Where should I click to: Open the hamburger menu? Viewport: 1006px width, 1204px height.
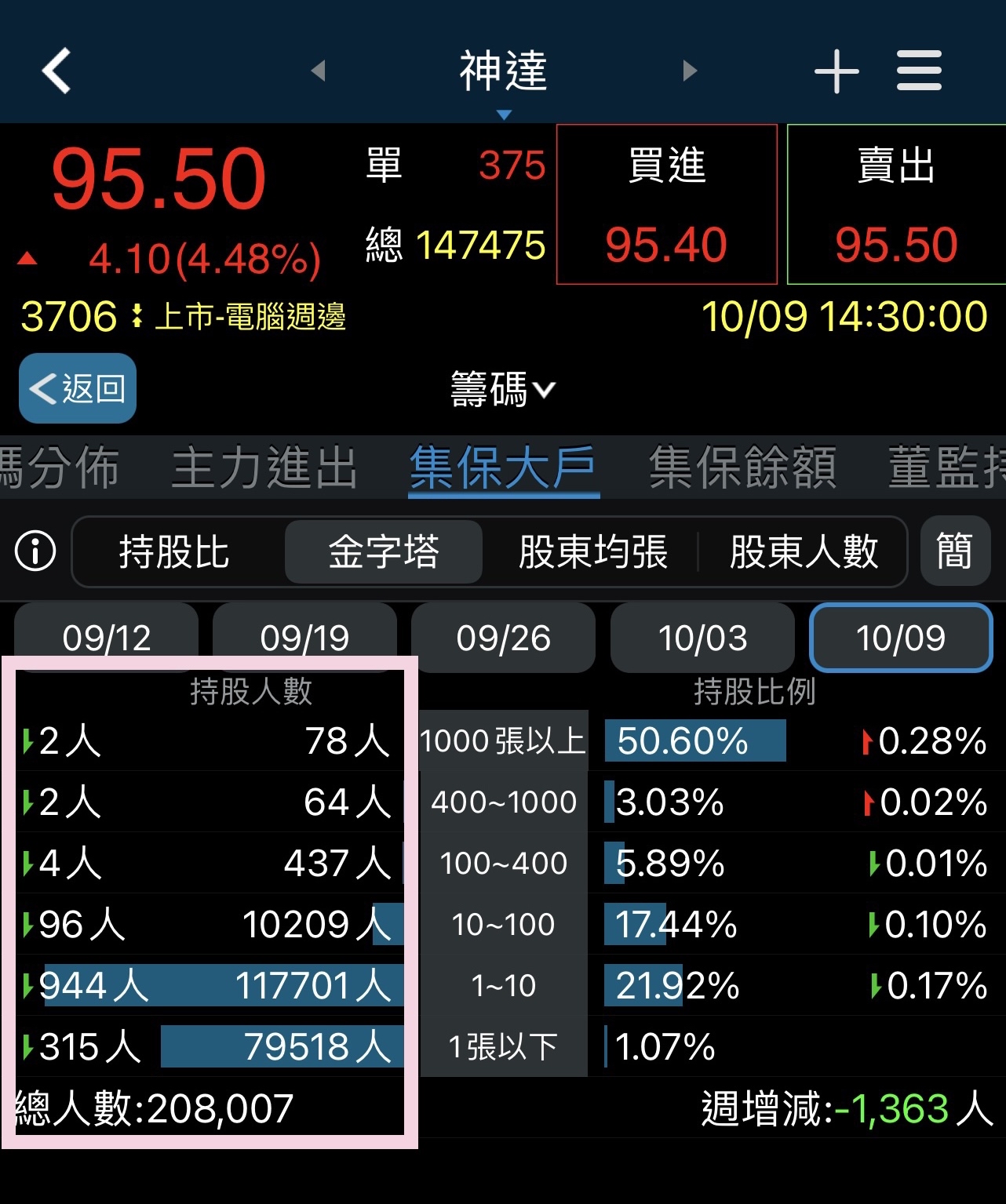[919, 71]
